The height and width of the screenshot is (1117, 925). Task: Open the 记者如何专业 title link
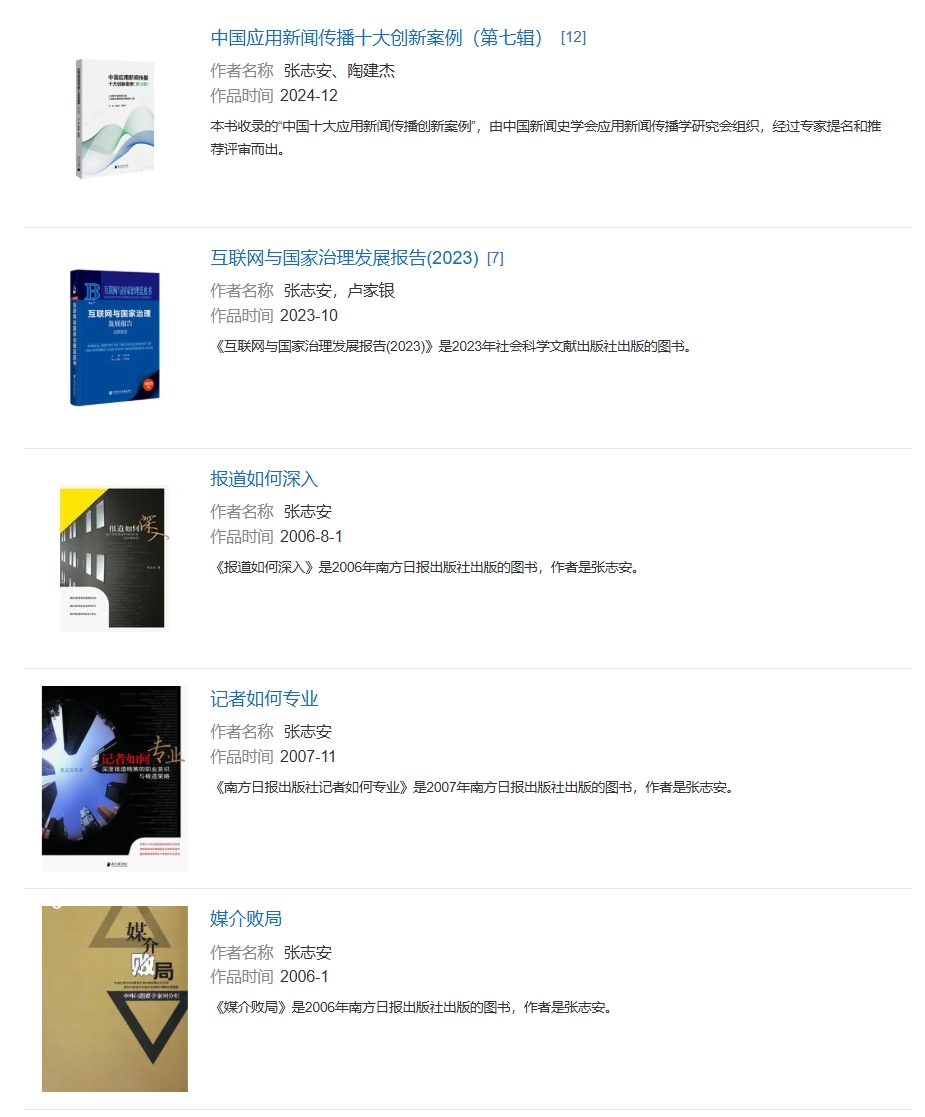tap(264, 699)
